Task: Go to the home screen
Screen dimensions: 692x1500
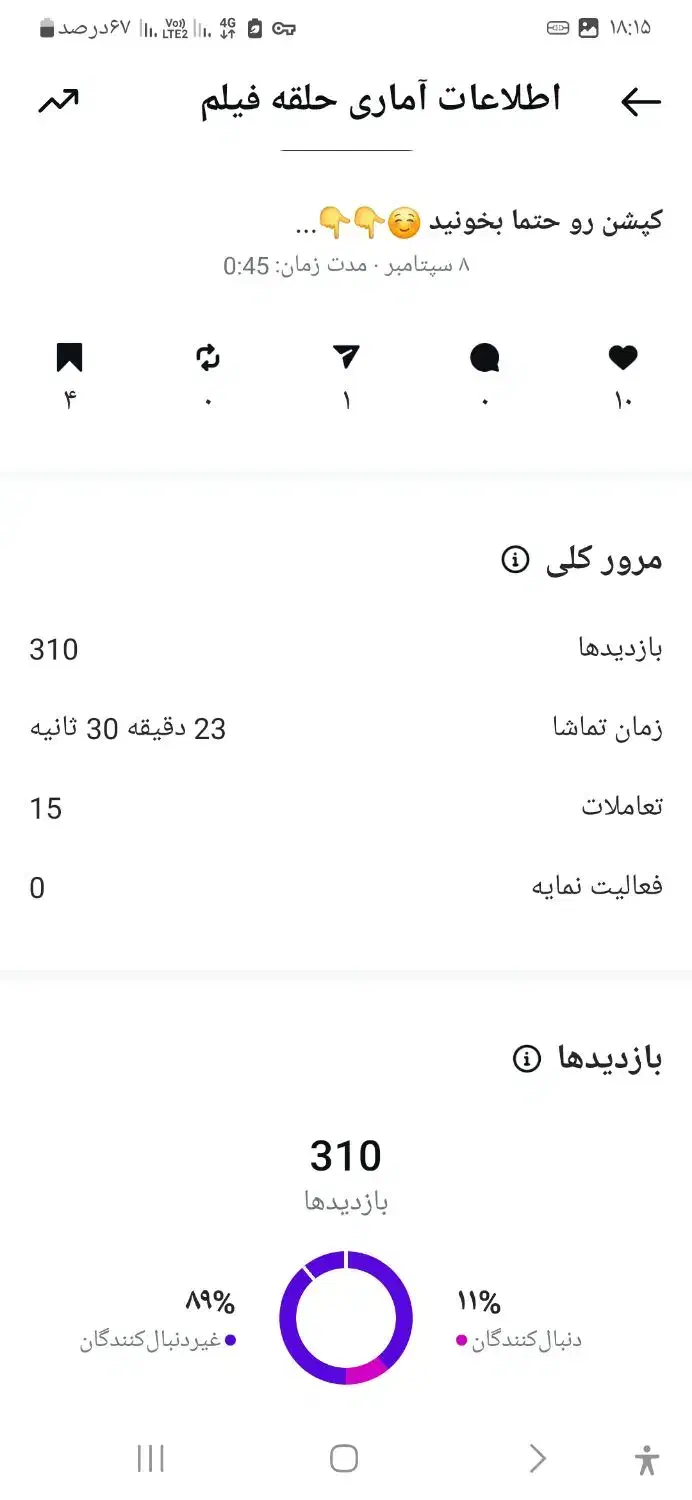Action: click(x=344, y=1459)
